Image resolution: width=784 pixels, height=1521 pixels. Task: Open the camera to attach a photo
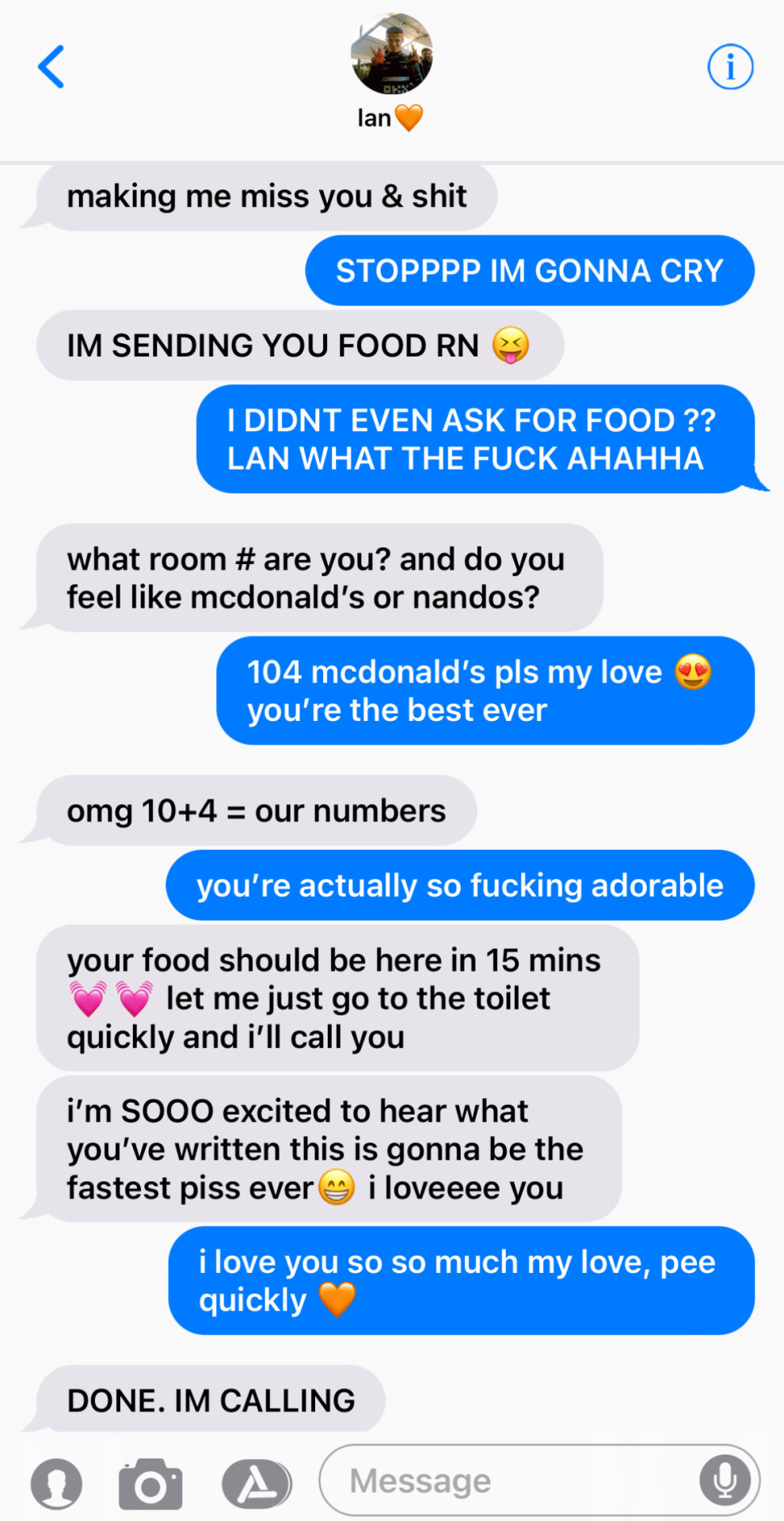[150, 1483]
